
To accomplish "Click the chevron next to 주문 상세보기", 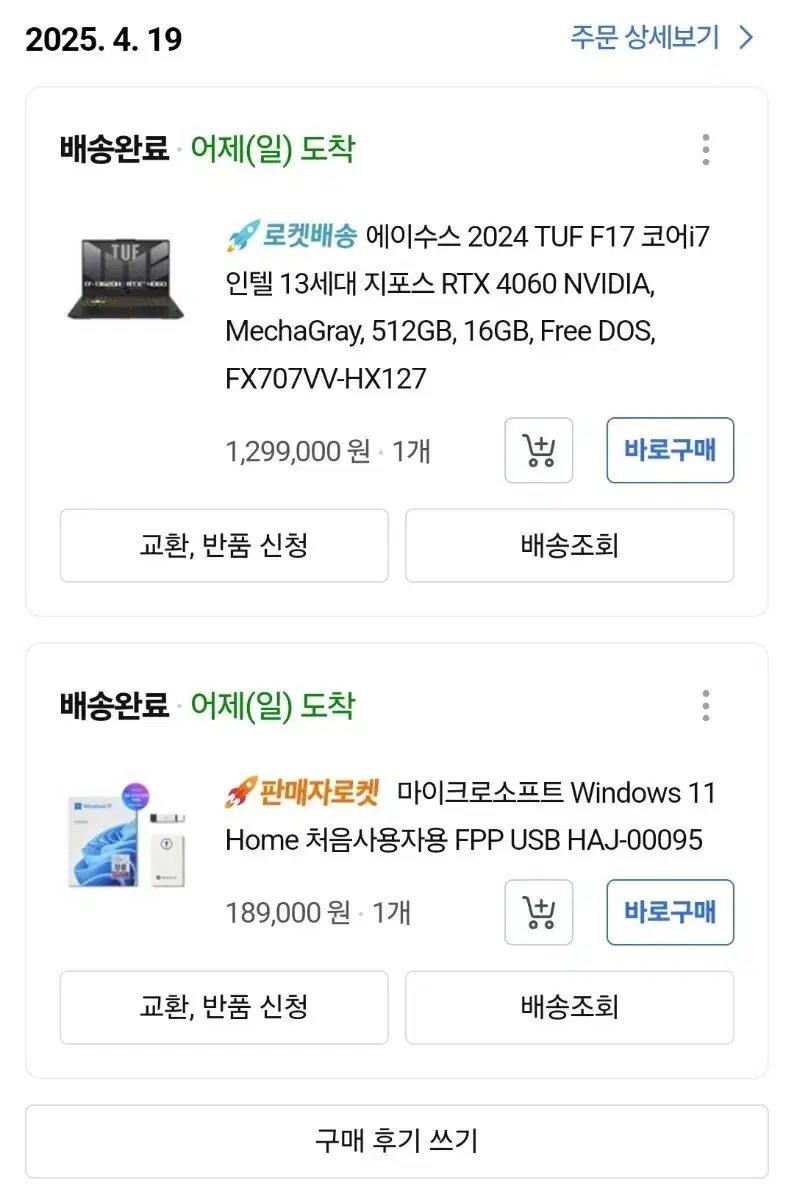I will (x=745, y=38).
